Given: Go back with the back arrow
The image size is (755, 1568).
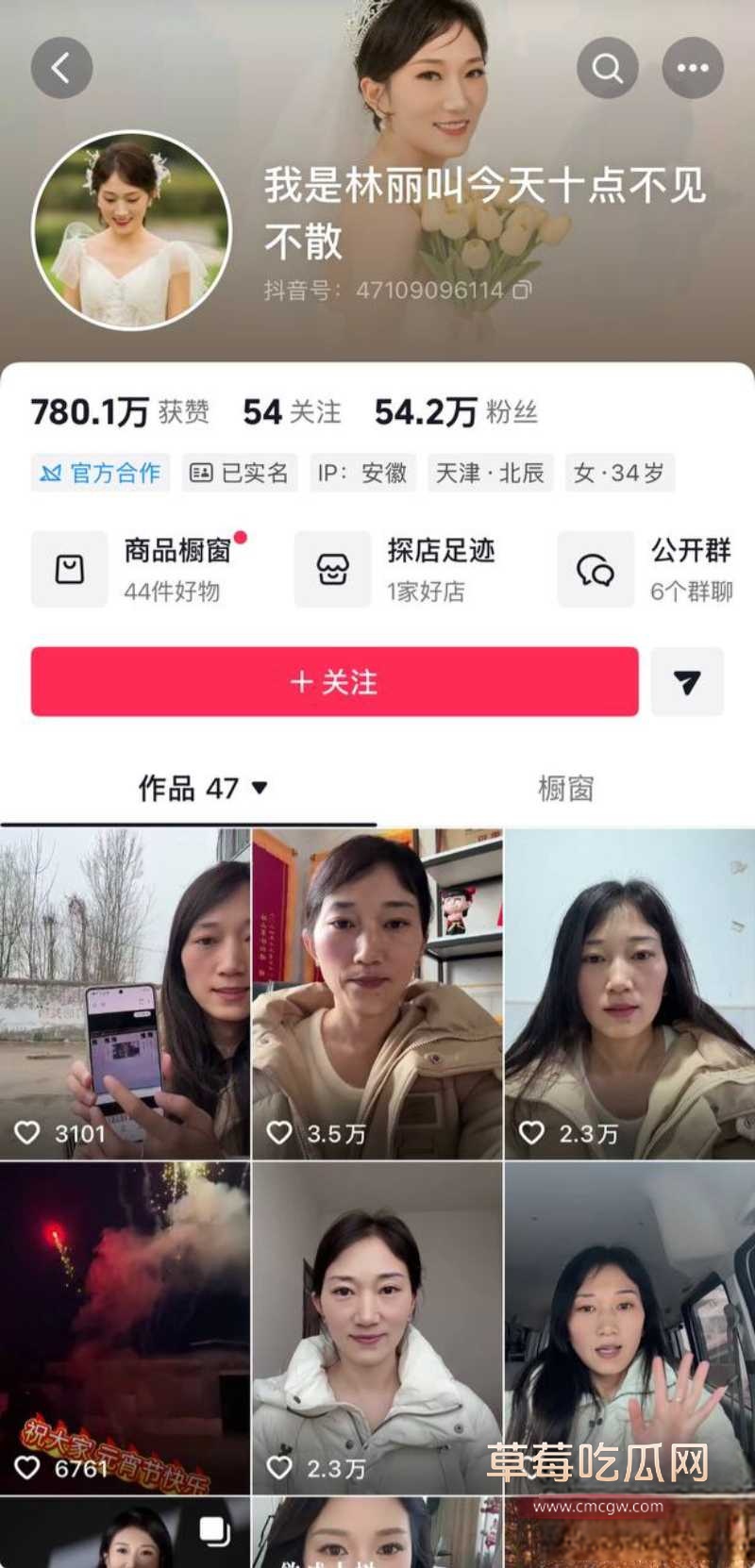Looking at the screenshot, I should (61, 67).
